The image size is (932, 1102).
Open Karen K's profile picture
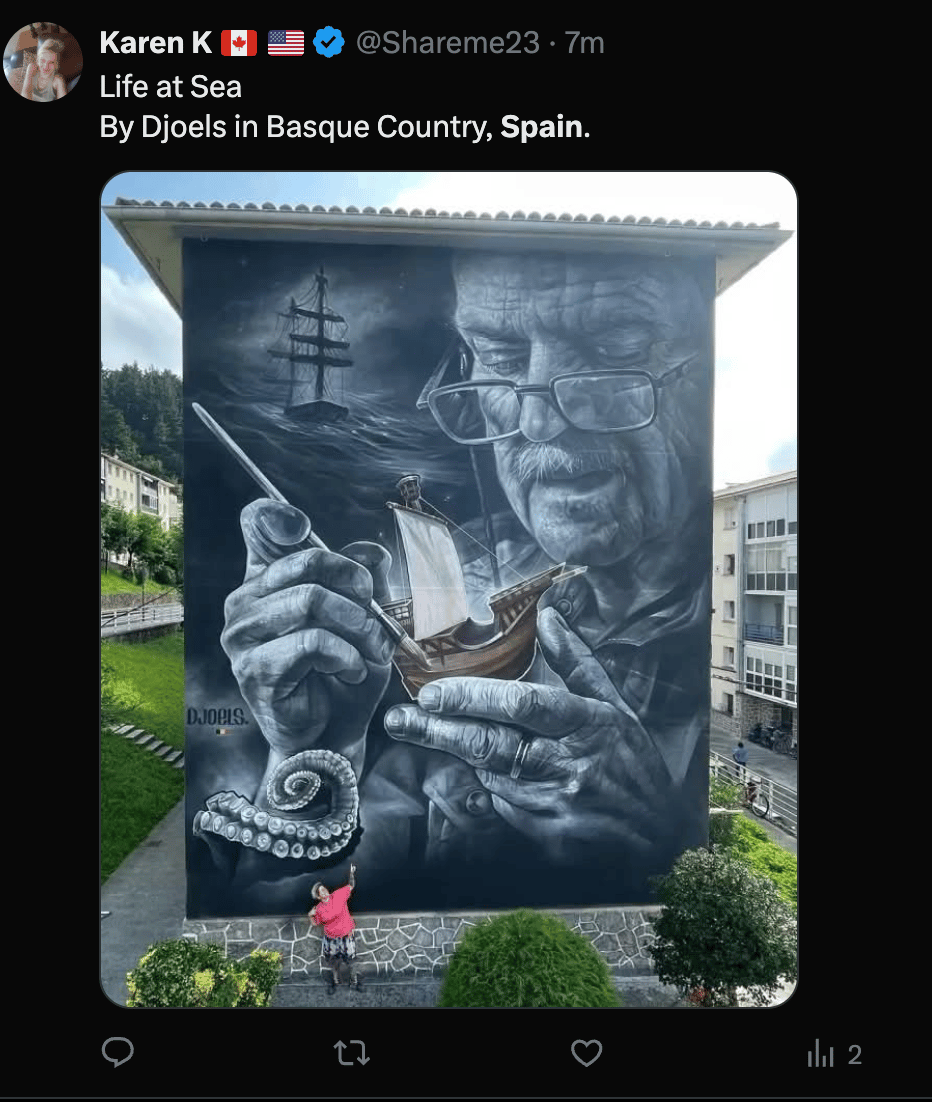42,60
